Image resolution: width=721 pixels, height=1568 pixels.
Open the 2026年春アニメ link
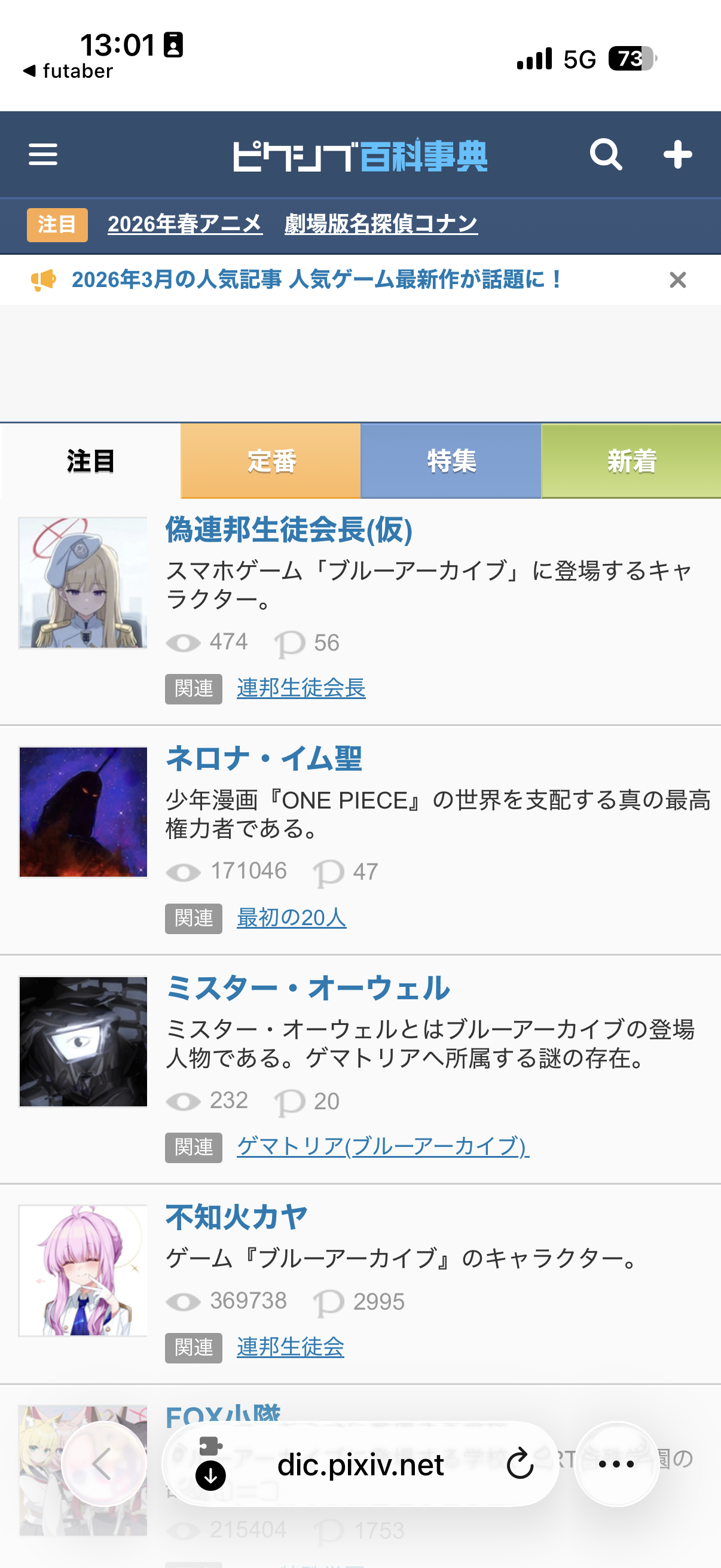[185, 224]
